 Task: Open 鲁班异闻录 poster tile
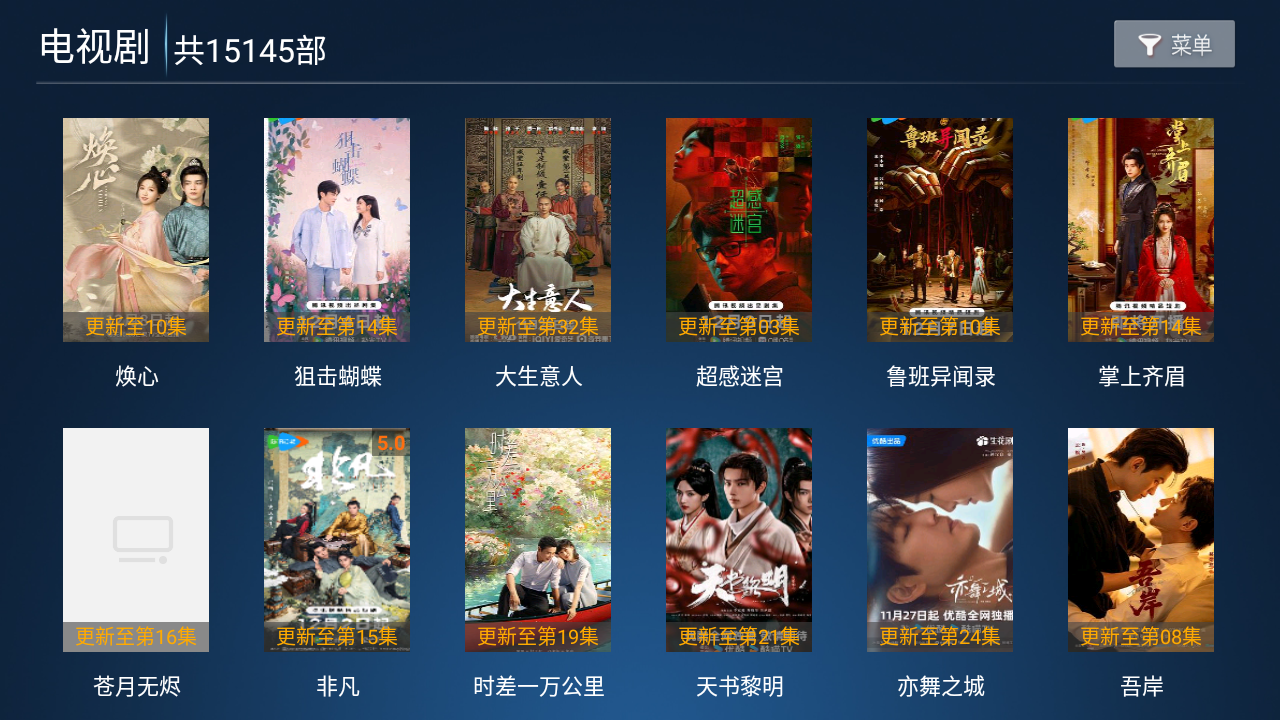[x=940, y=230]
